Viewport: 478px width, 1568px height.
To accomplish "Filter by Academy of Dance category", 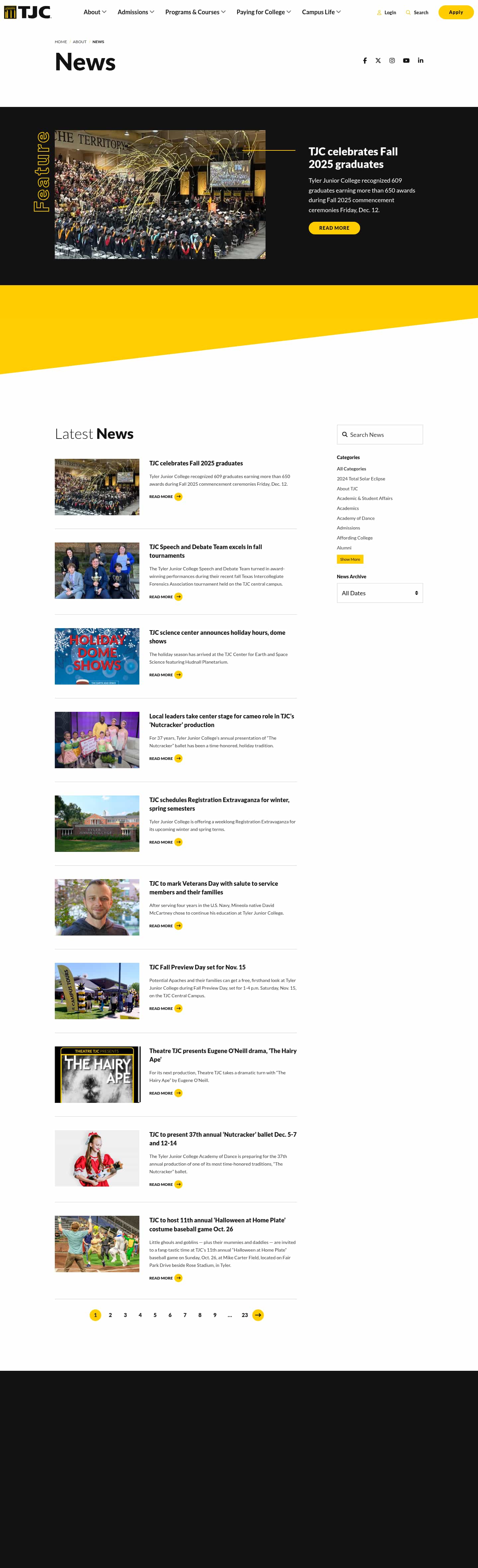I will pos(356,518).
